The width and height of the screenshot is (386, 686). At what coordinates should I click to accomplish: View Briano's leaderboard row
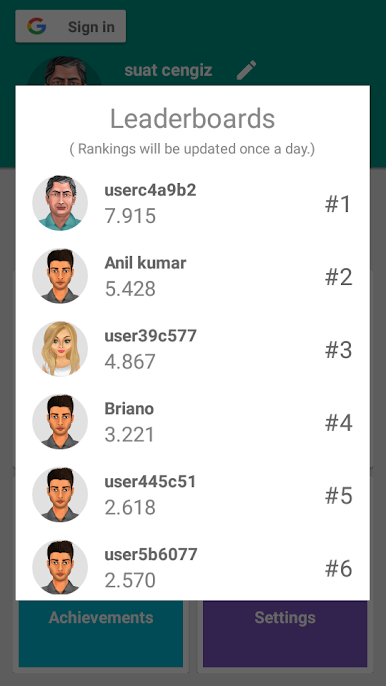193,422
